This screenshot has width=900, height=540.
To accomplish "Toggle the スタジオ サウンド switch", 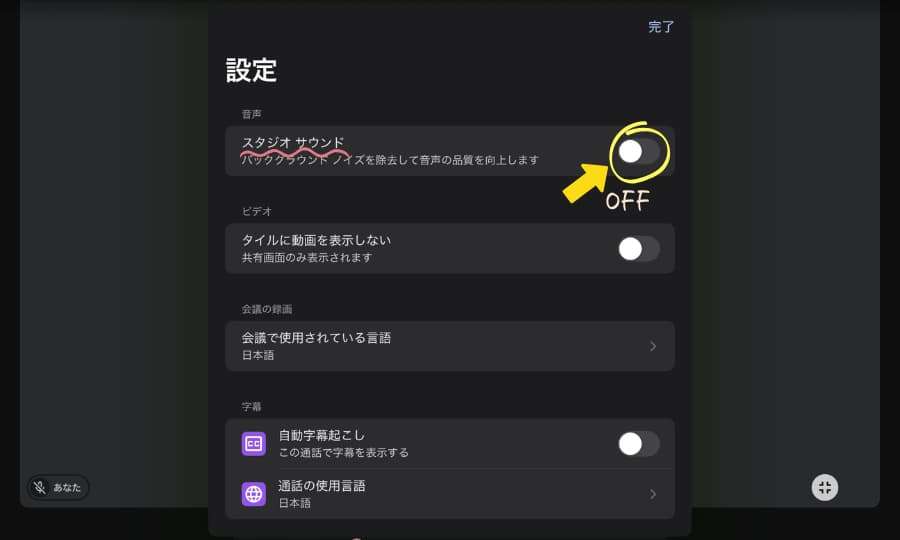I will click(638, 151).
